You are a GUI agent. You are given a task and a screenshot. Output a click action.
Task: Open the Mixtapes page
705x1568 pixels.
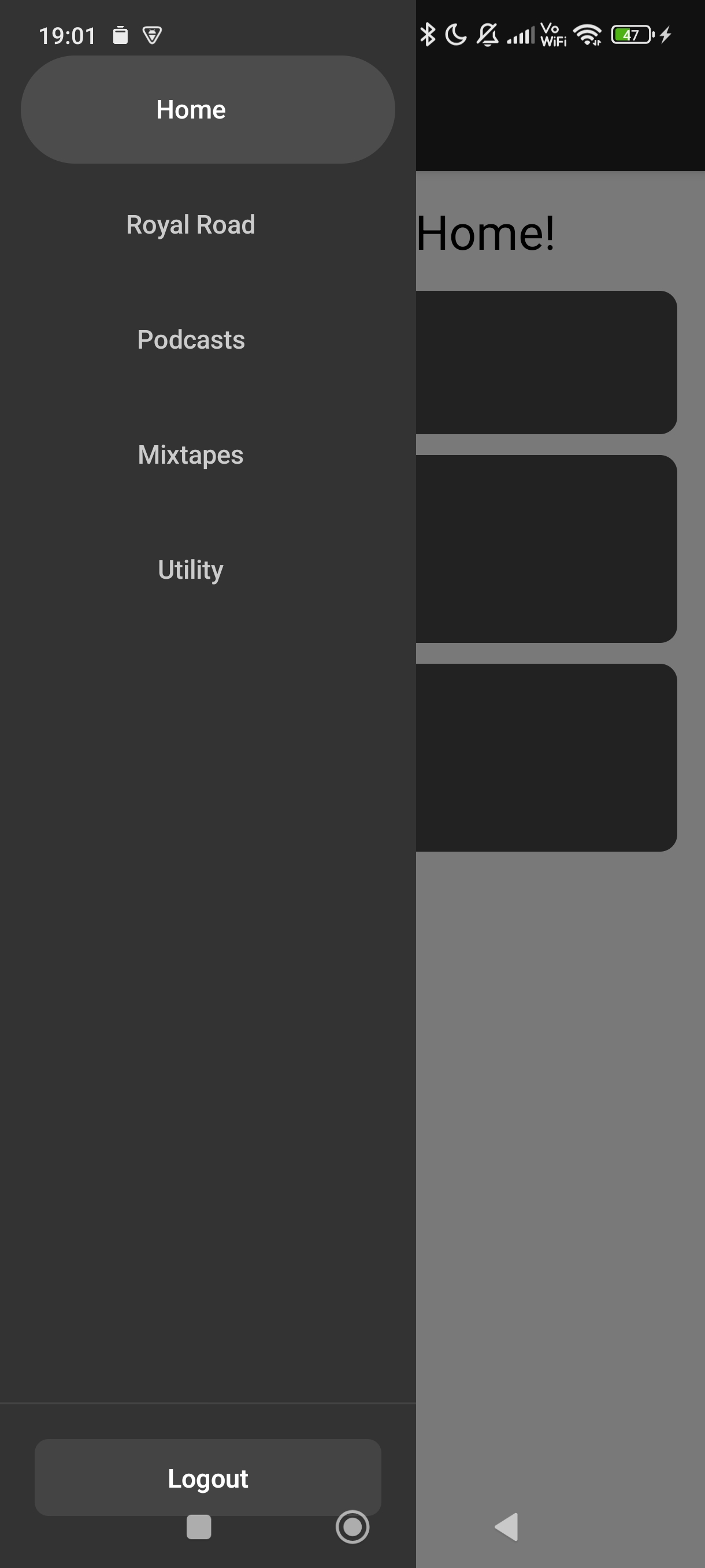click(190, 454)
